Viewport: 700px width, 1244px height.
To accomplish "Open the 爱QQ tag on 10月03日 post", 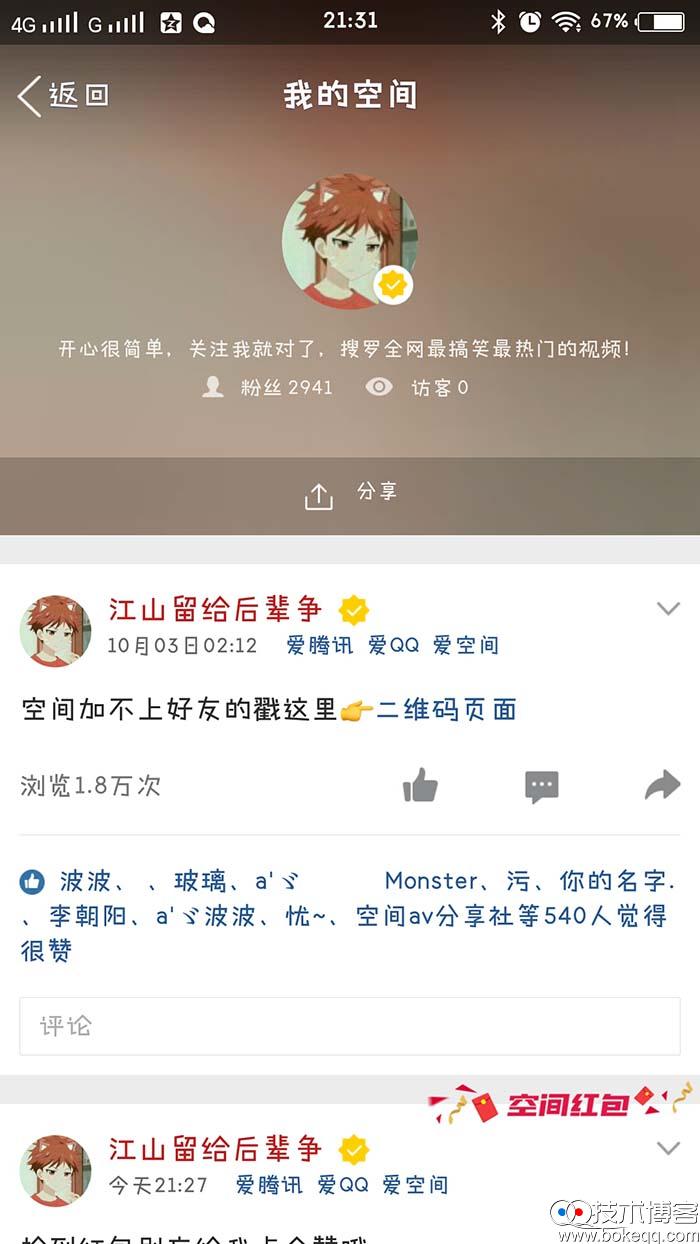I will point(393,645).
